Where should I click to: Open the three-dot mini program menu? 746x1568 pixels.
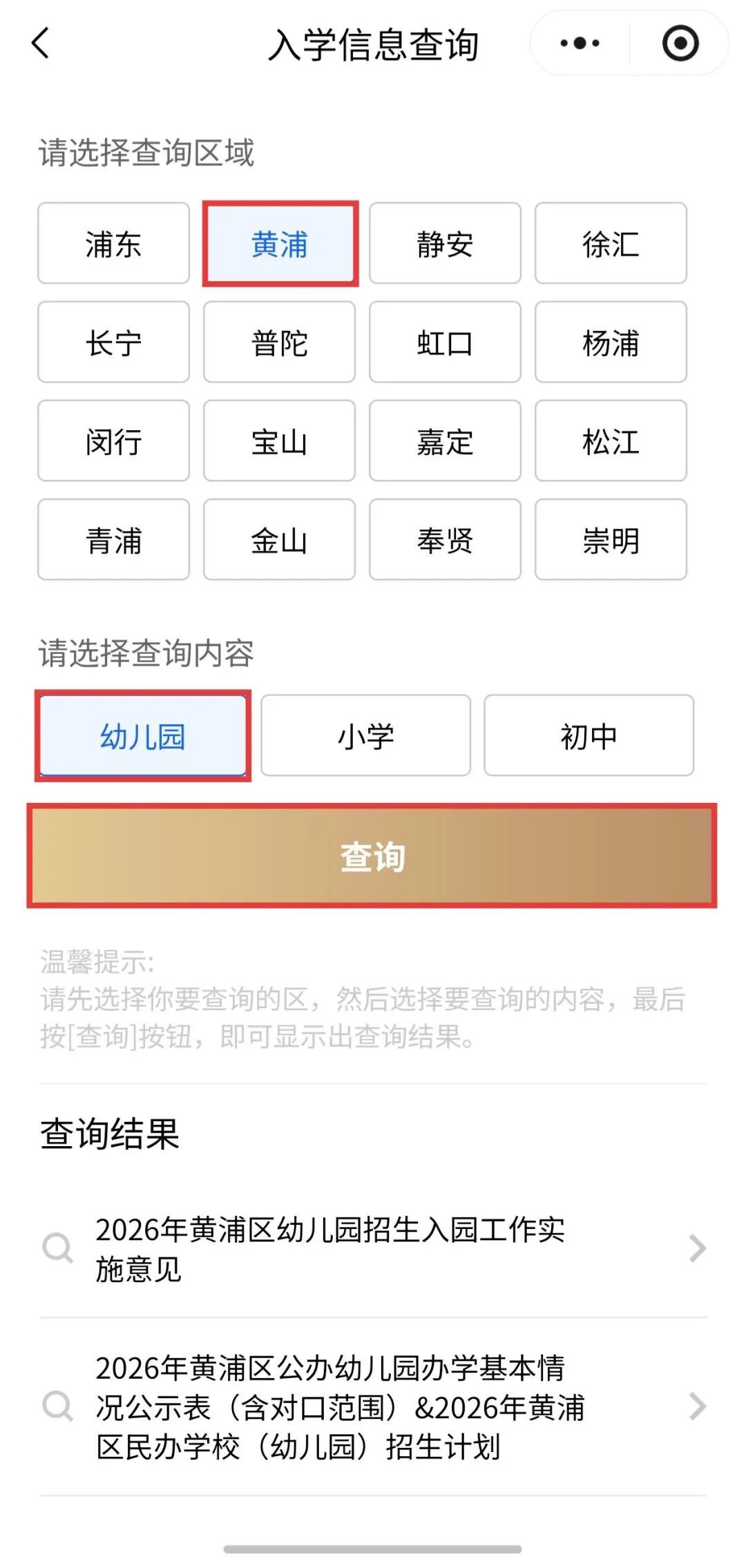coord(580,43)
